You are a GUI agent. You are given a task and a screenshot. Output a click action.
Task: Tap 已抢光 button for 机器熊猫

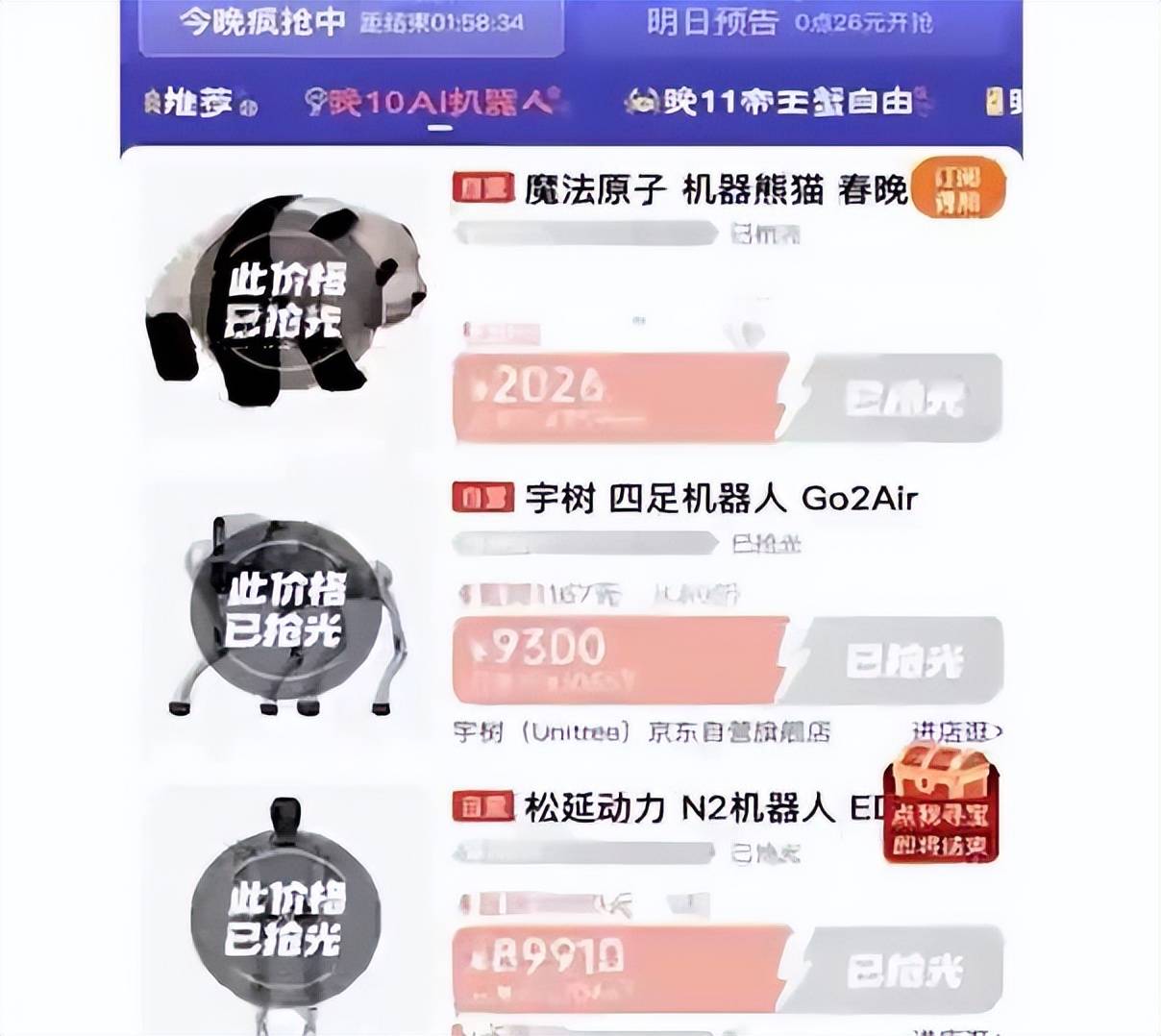(902, 398)
